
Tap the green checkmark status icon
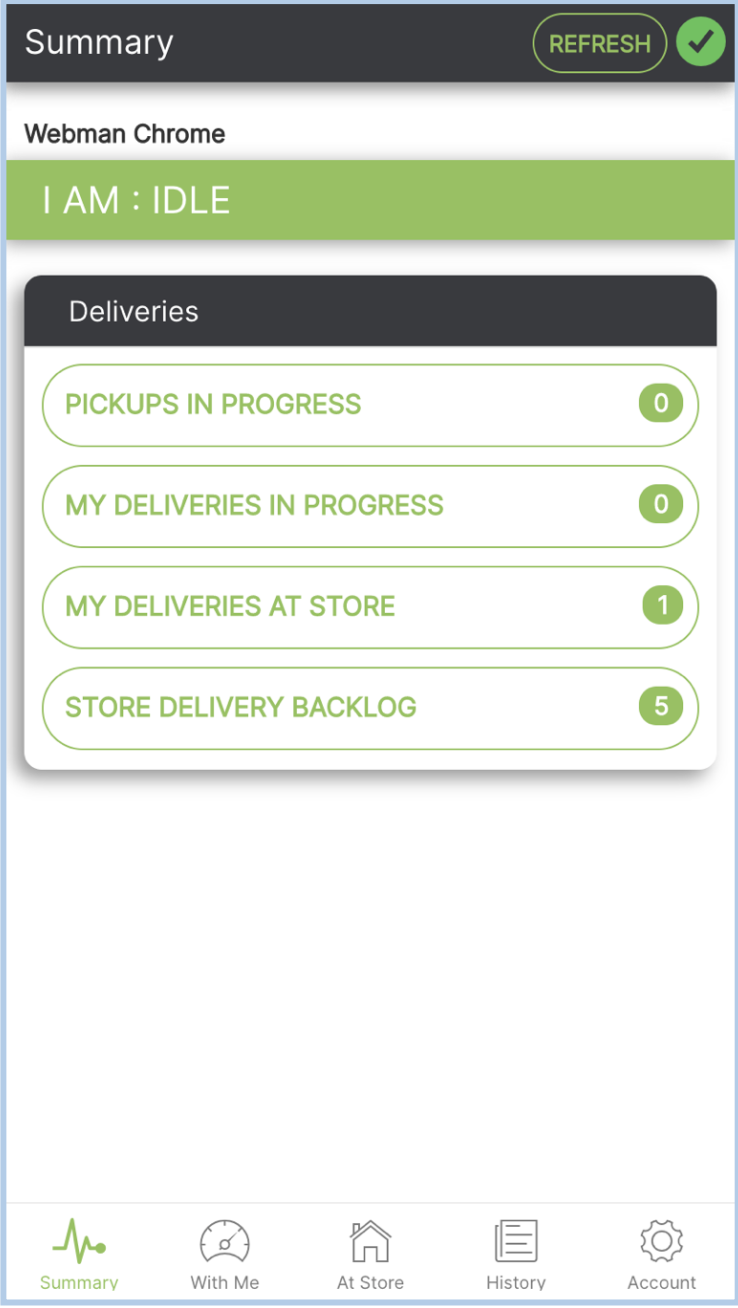click(700, 43)
